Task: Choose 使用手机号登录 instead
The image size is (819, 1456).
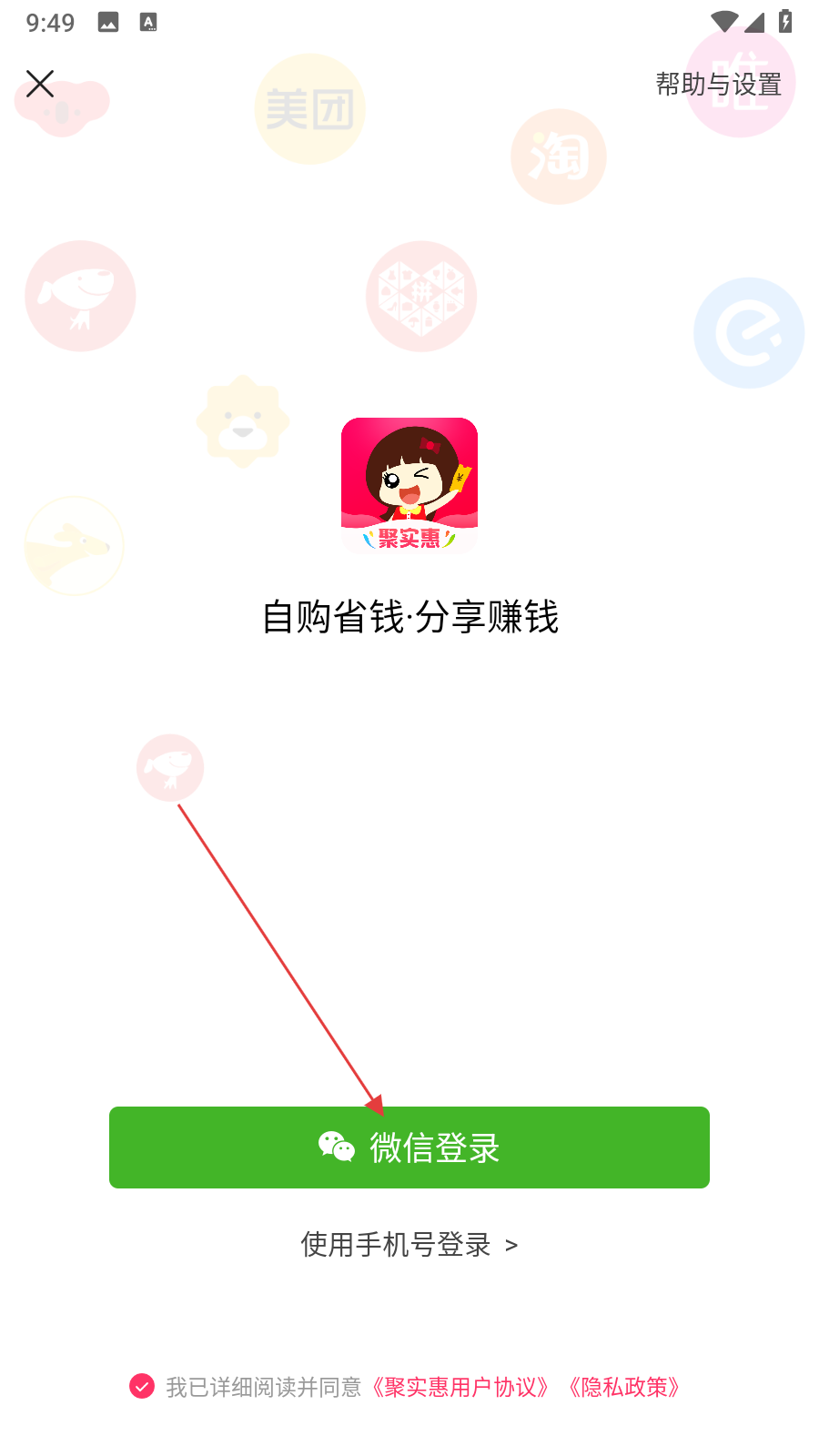Action: tap(409, 1244)
